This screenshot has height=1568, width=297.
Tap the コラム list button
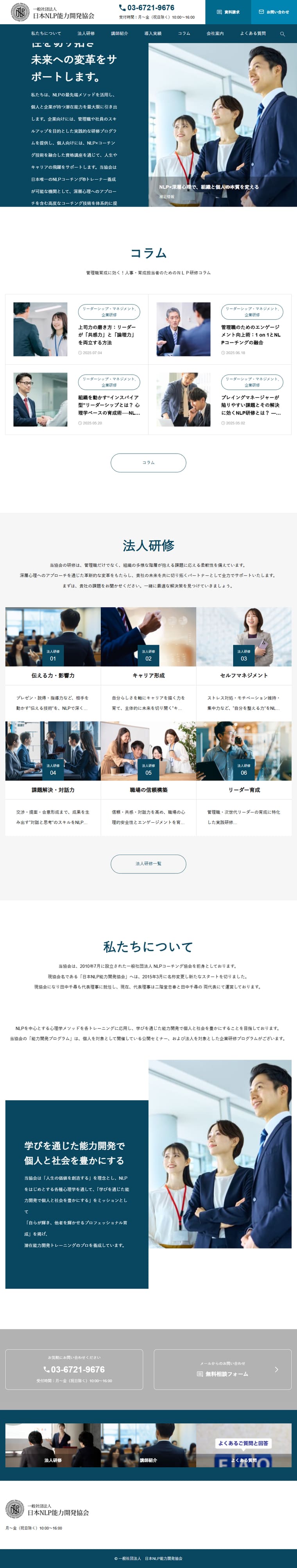(x=148, y=463)
